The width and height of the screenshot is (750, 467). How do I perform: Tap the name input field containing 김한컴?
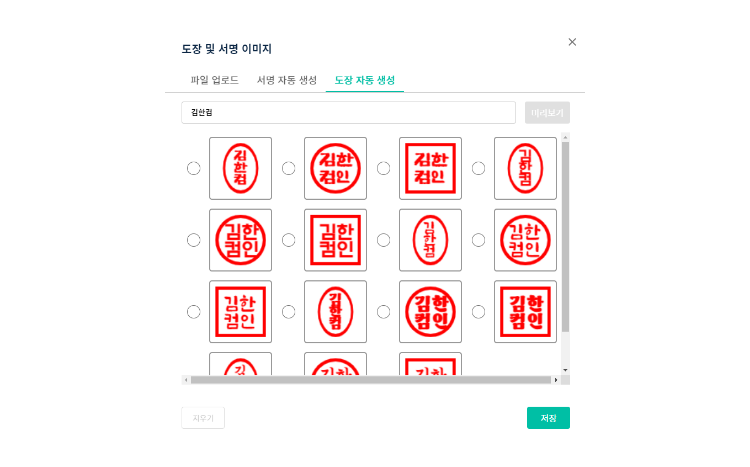(348, 112)
